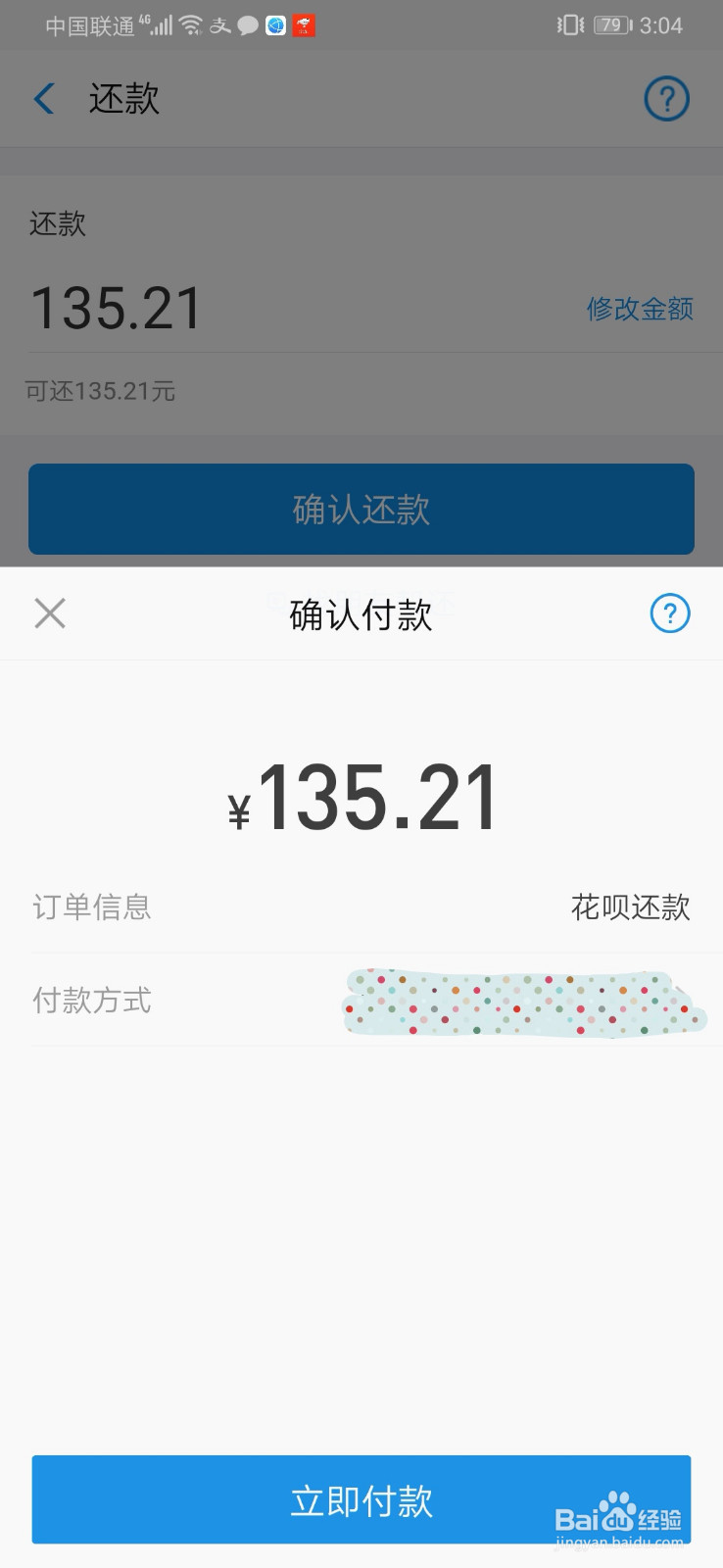Screen dimensions: 723x1568
Task: Open the message bubble icon in the status bar
Action: (248, 24)
